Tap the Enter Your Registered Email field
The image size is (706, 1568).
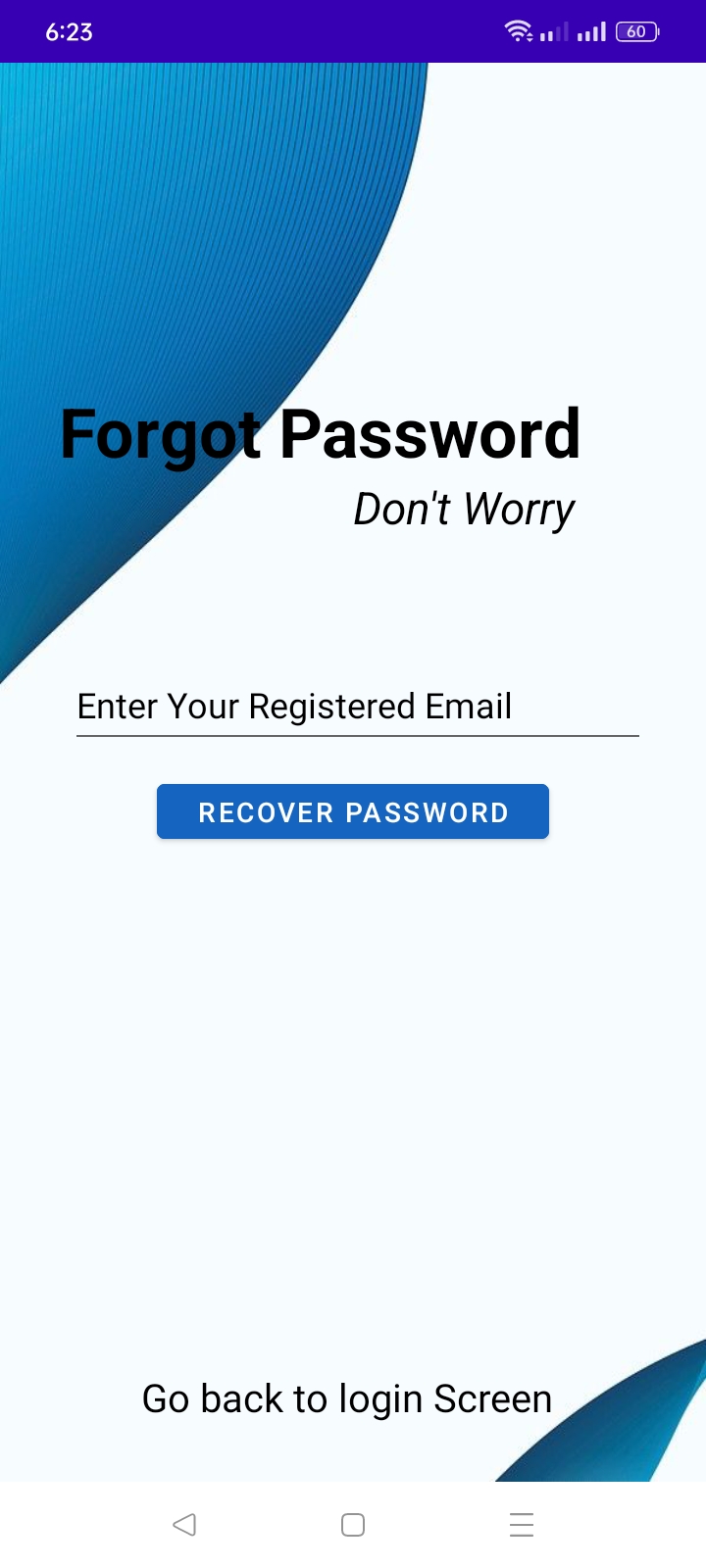pos(357,707)
